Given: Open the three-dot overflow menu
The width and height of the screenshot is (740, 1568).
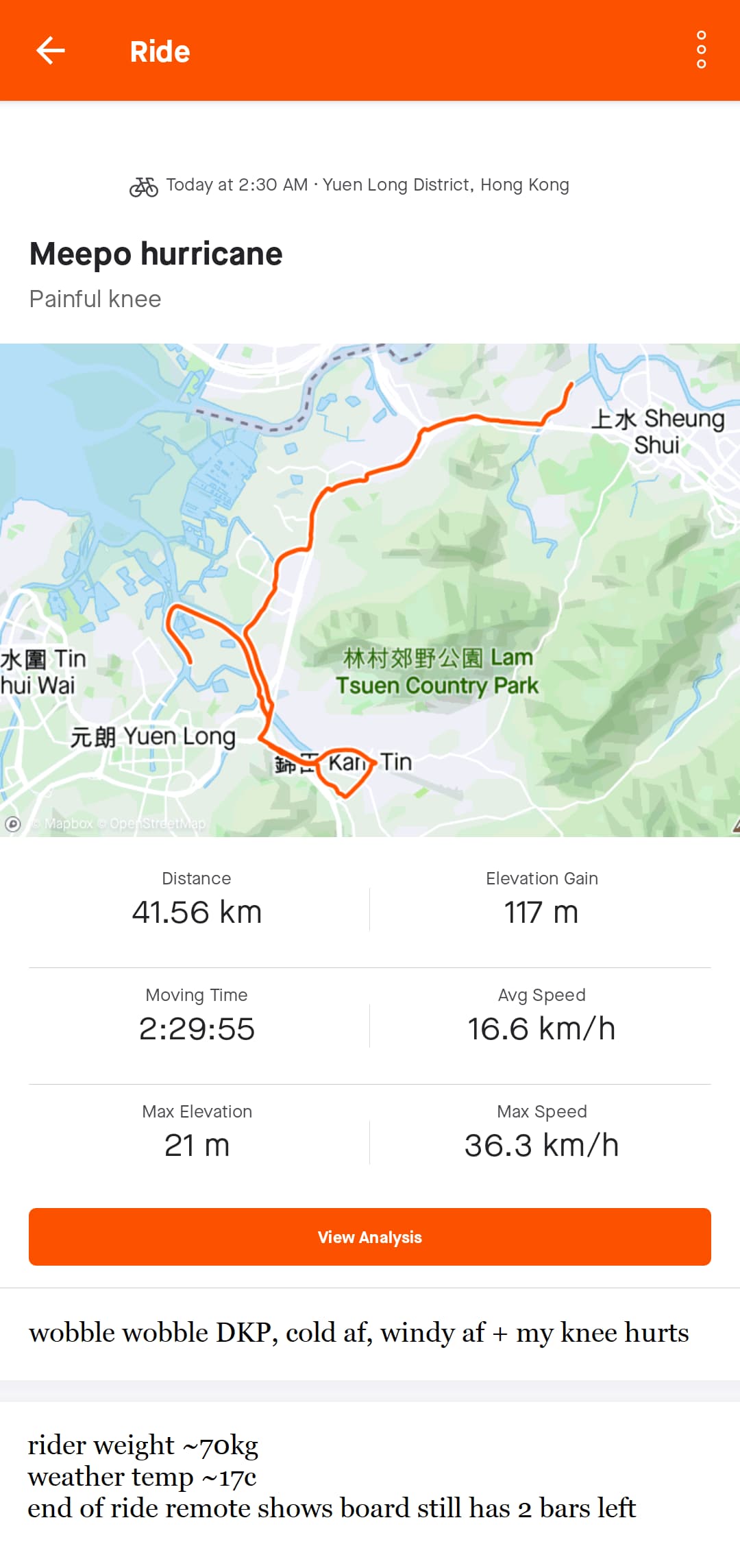Looking at the screenshot, I should (x=701, y=50).
